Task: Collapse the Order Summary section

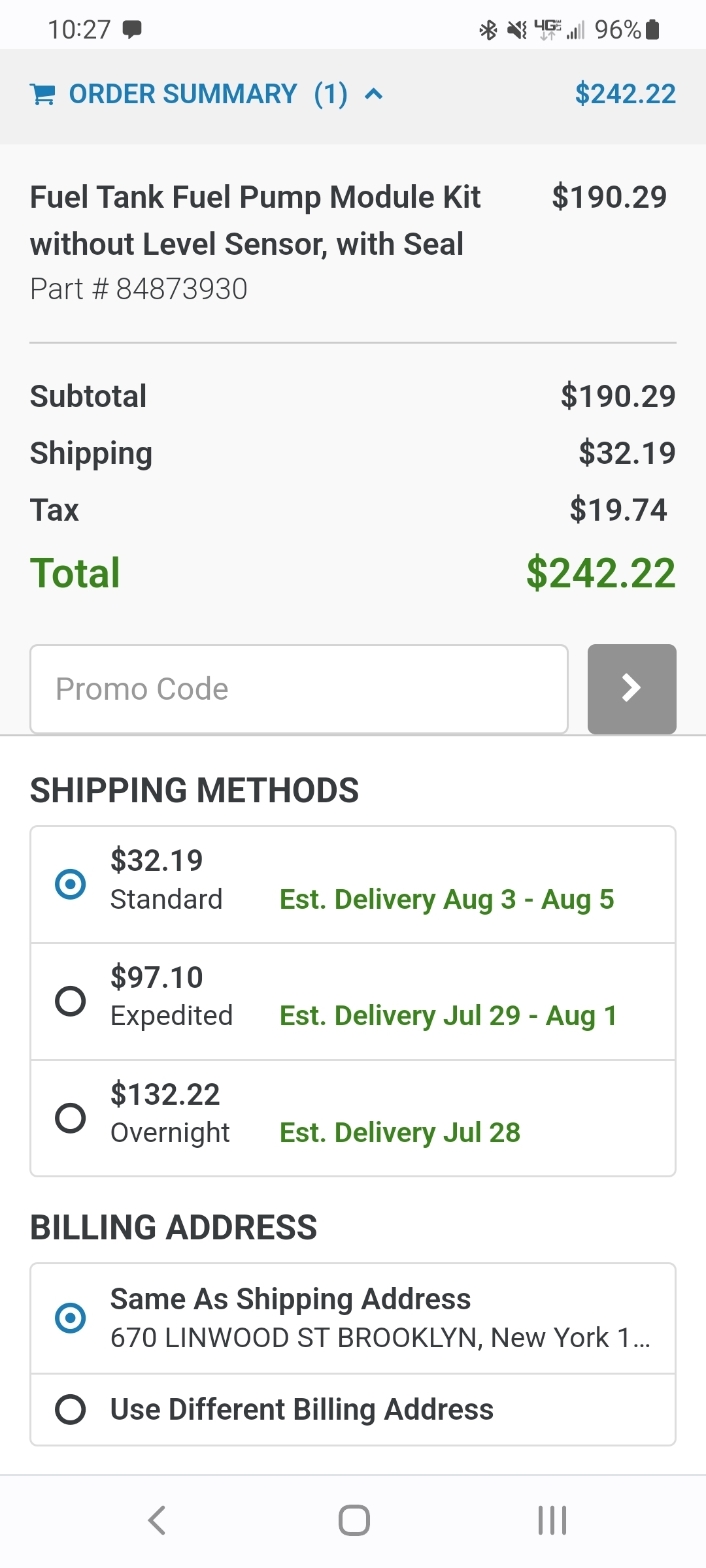Action: pos(373,95)
